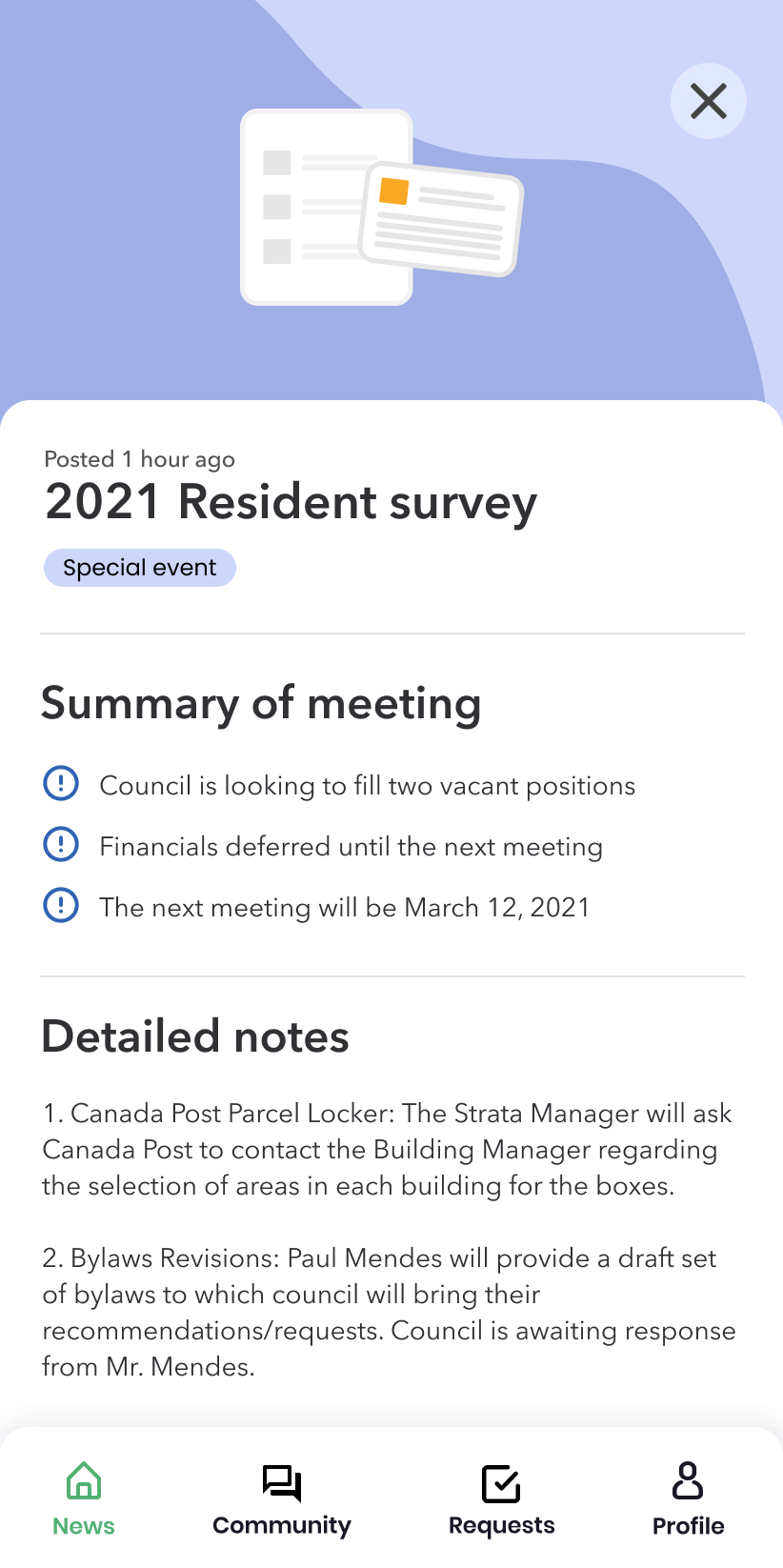Switch to the Community tab

coord(282,1498)
